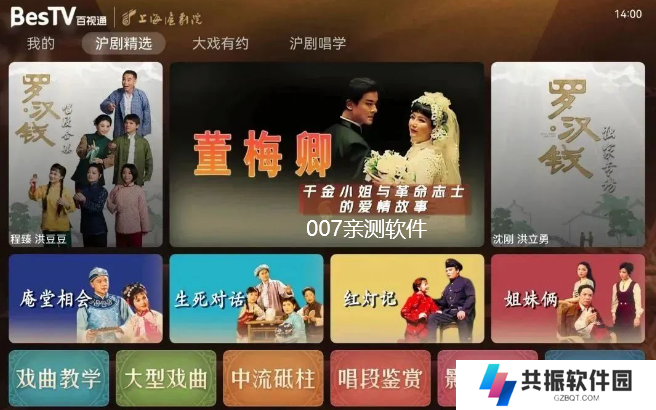Open the 生死对话 tile
This screenshot has height=410, width=656.
pos(246,298)
